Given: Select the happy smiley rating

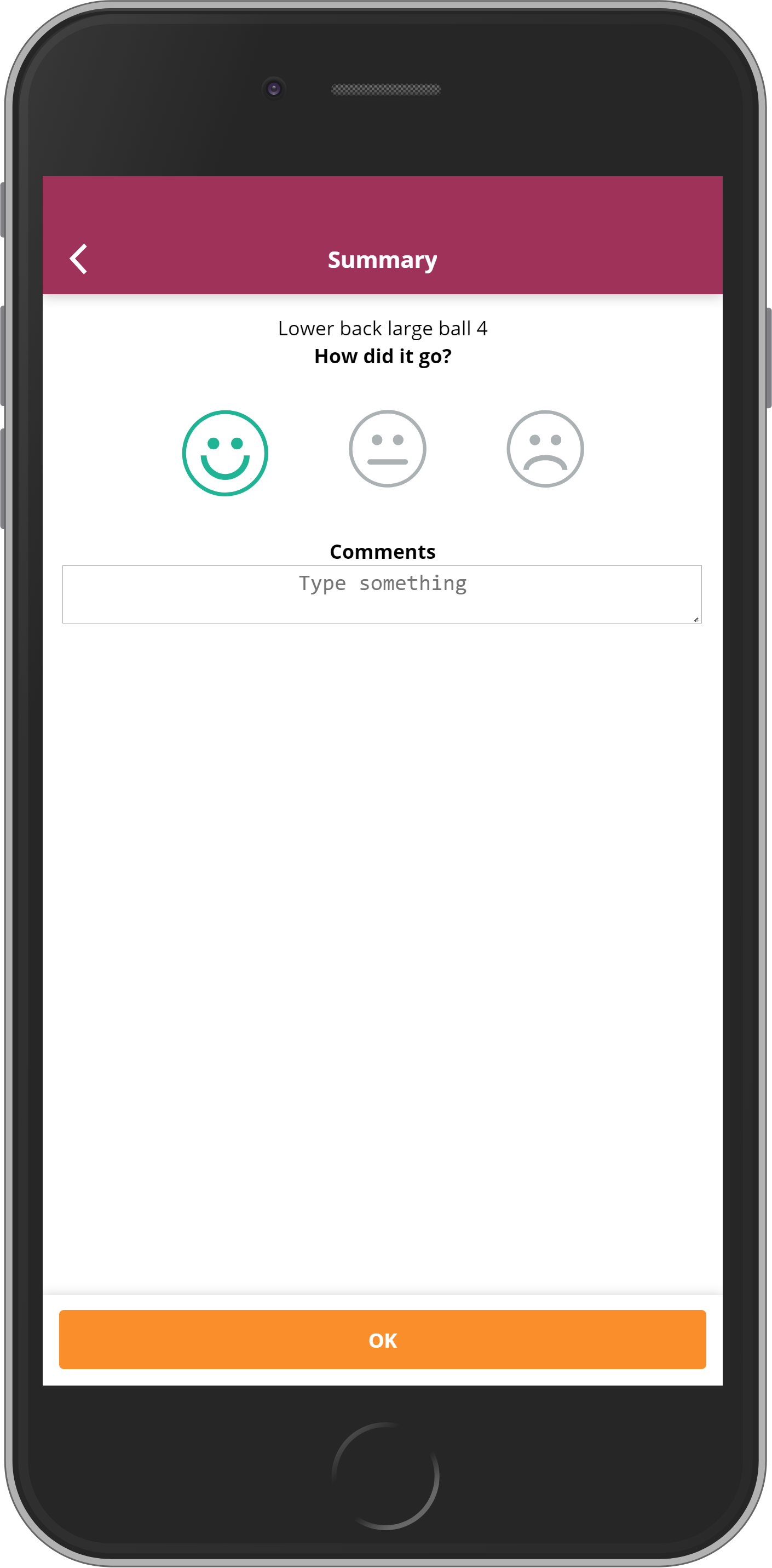Looking at the screenshot, I should tap(225, 453).
